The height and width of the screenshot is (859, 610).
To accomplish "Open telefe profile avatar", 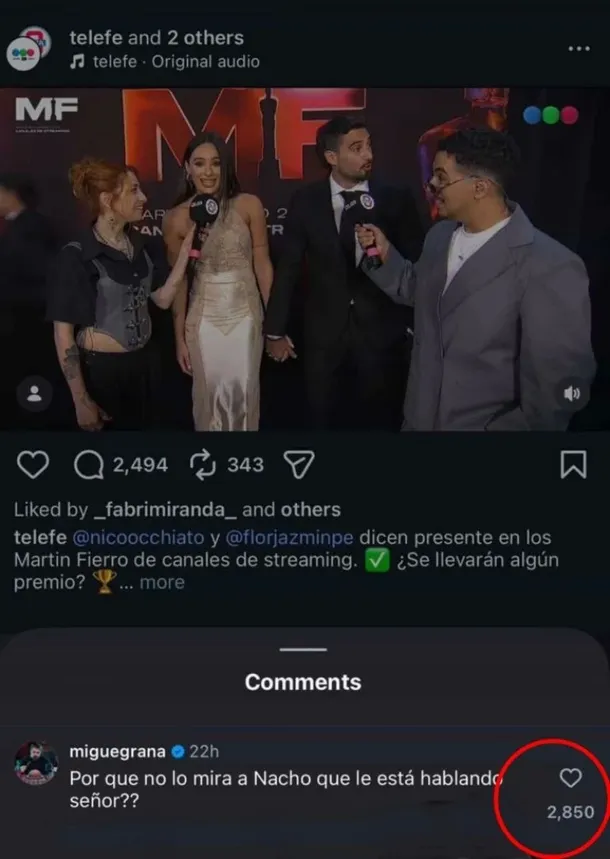I will (28, 48).
